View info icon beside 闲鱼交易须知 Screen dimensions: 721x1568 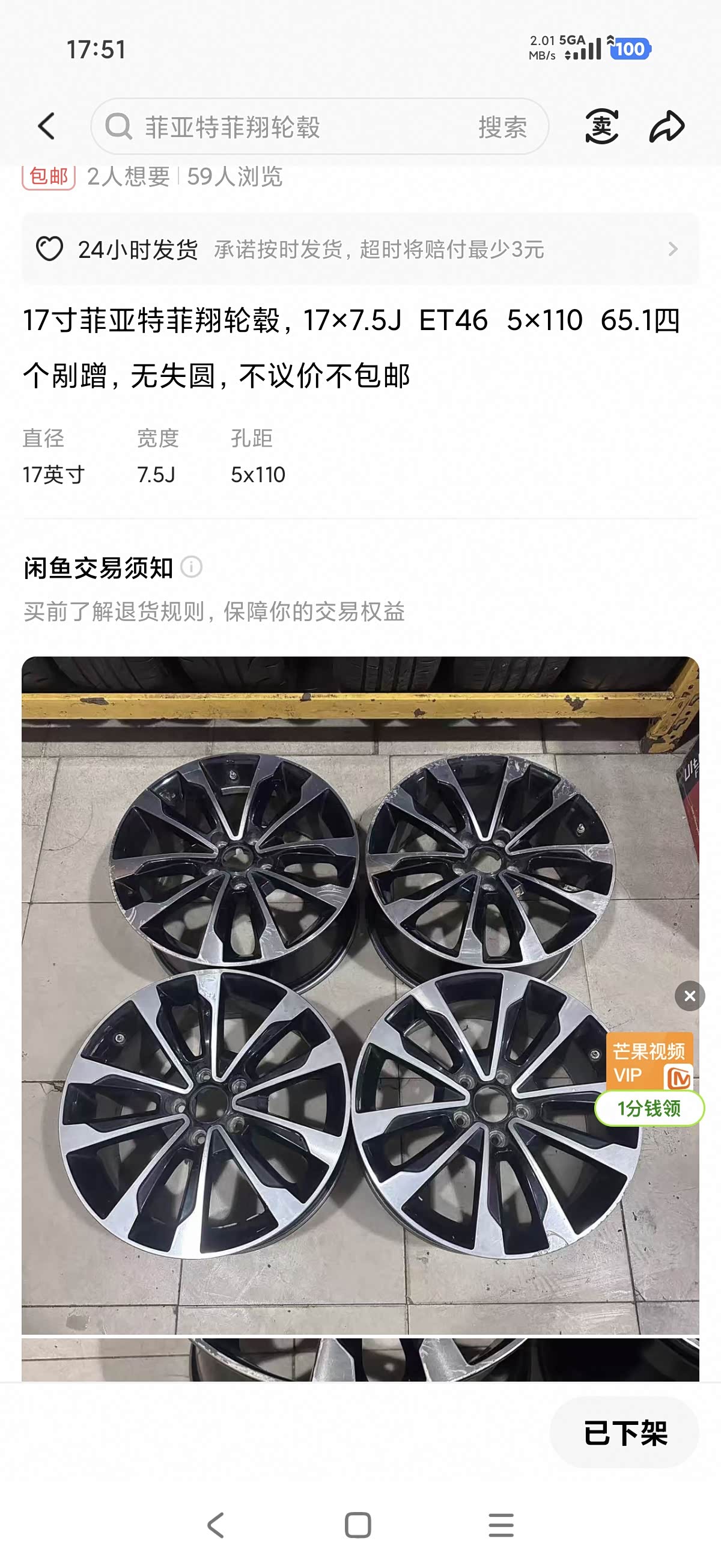[192, 568]
